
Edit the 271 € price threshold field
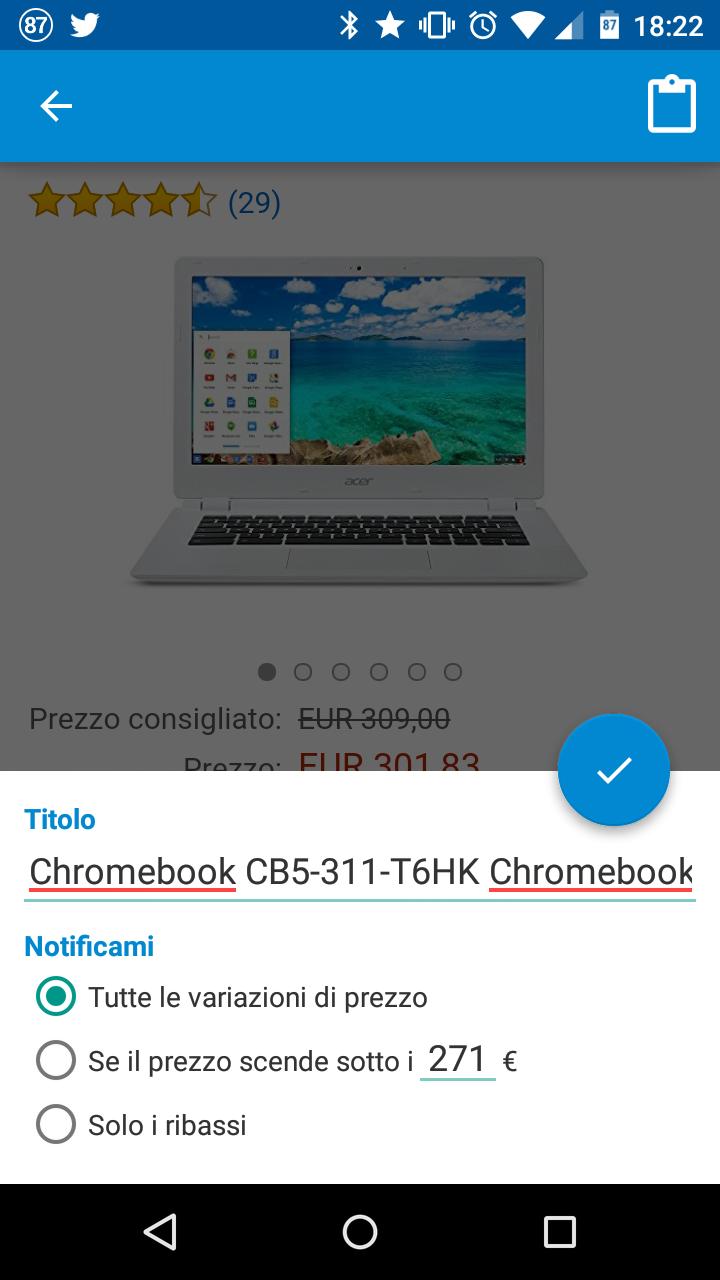coord(457,1059)
